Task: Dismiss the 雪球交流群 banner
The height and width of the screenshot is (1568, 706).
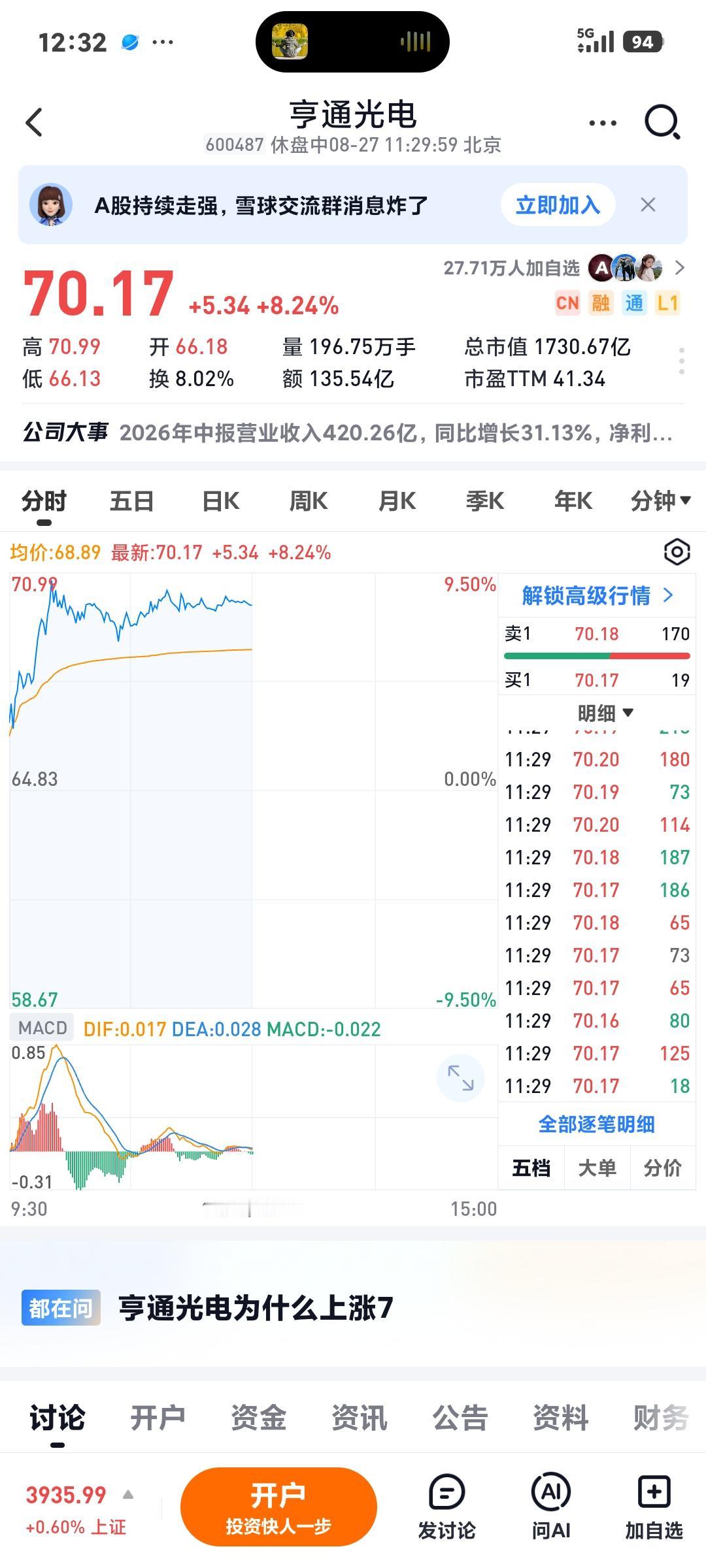Action: [648, 205]
